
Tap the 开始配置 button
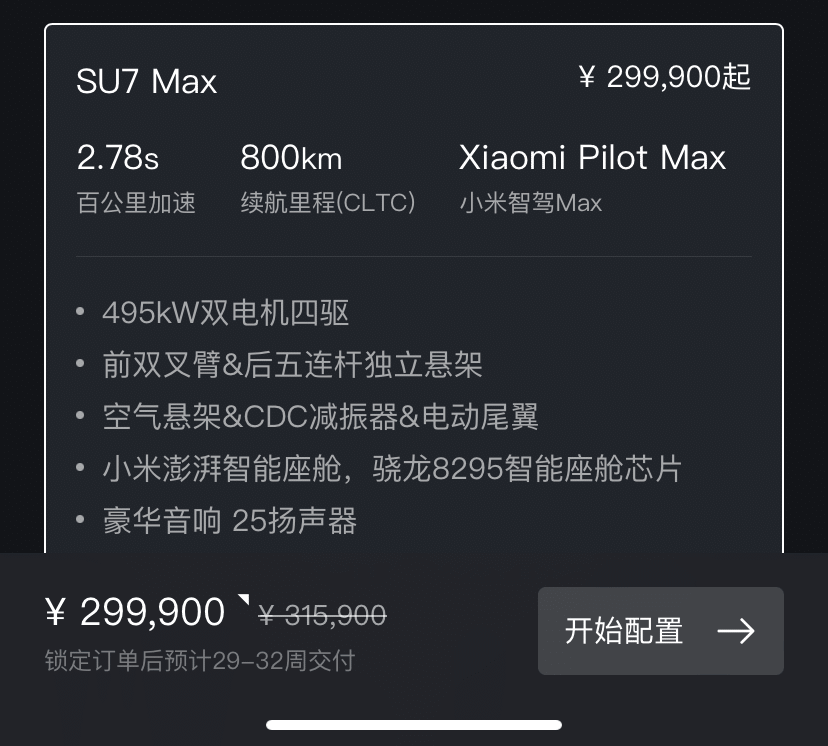(660, 631)
